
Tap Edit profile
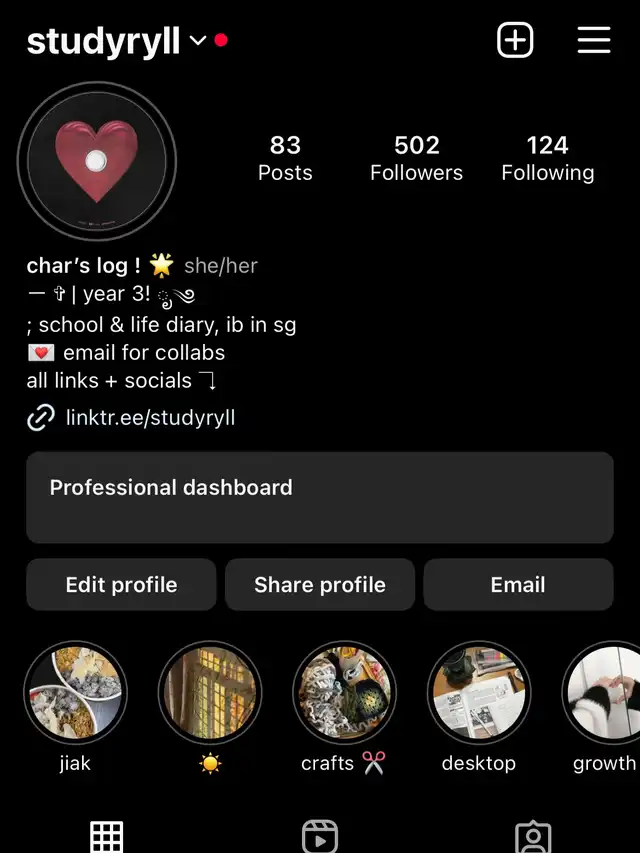[121, 585]
